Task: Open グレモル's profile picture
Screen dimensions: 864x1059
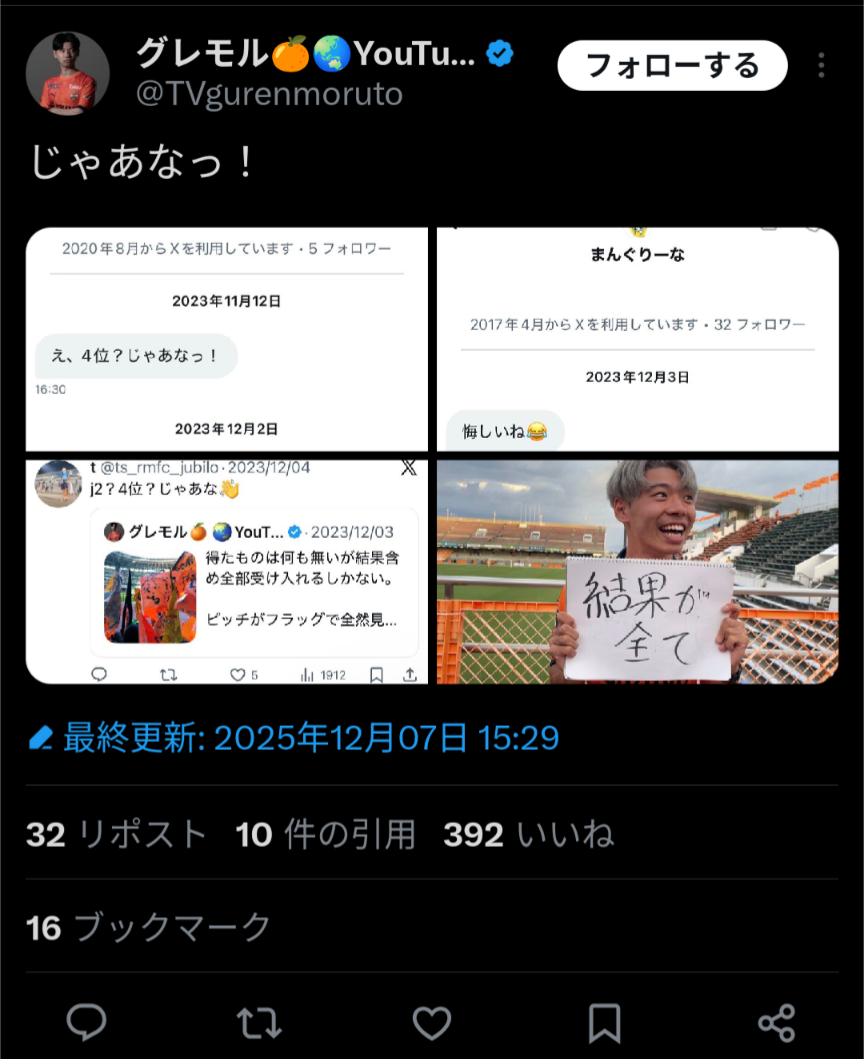Action: [x=67, y=73]
